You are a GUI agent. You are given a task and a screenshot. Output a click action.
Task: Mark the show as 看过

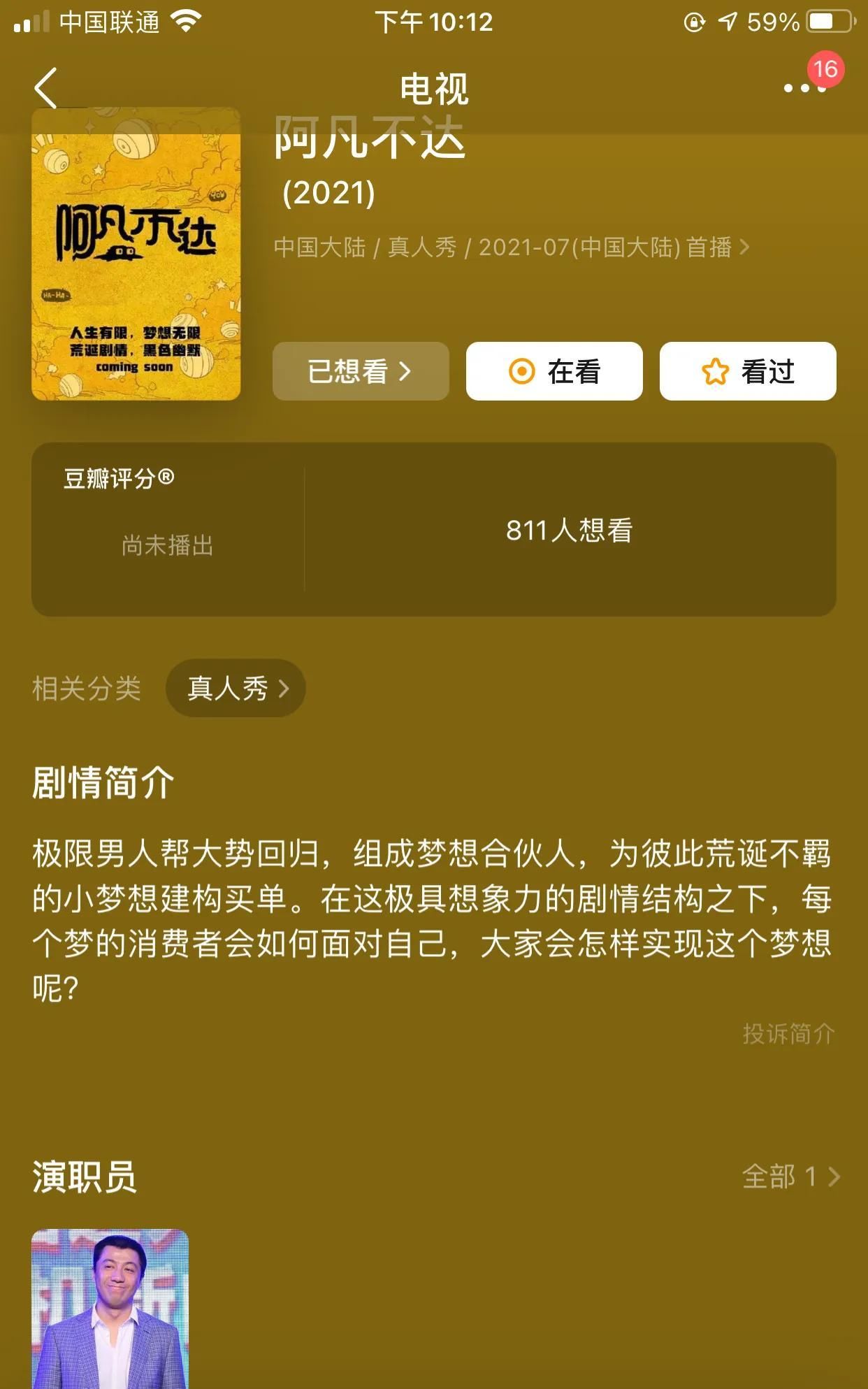pyautogui.click(x=747, y=373)
